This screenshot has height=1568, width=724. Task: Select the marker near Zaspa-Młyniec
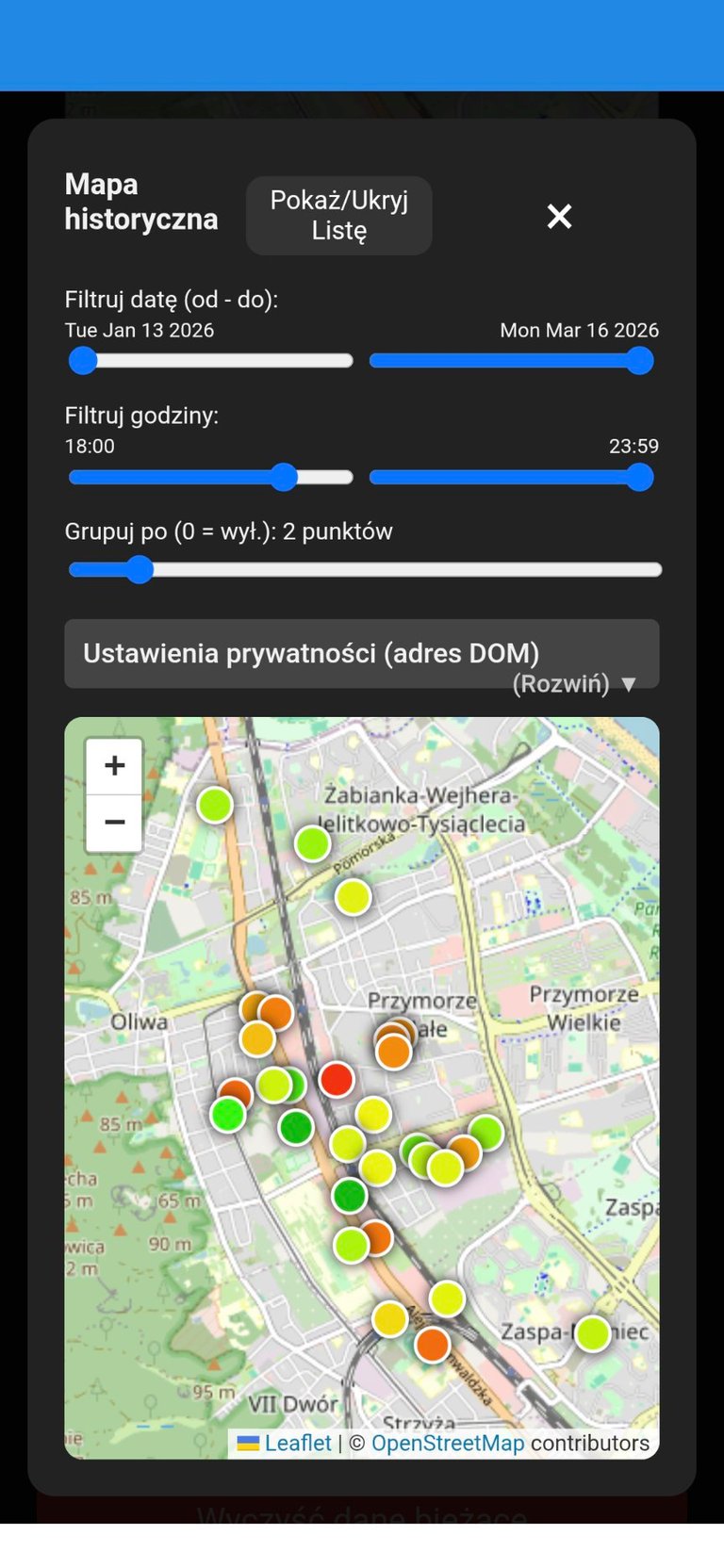[x=593, y=1333]
